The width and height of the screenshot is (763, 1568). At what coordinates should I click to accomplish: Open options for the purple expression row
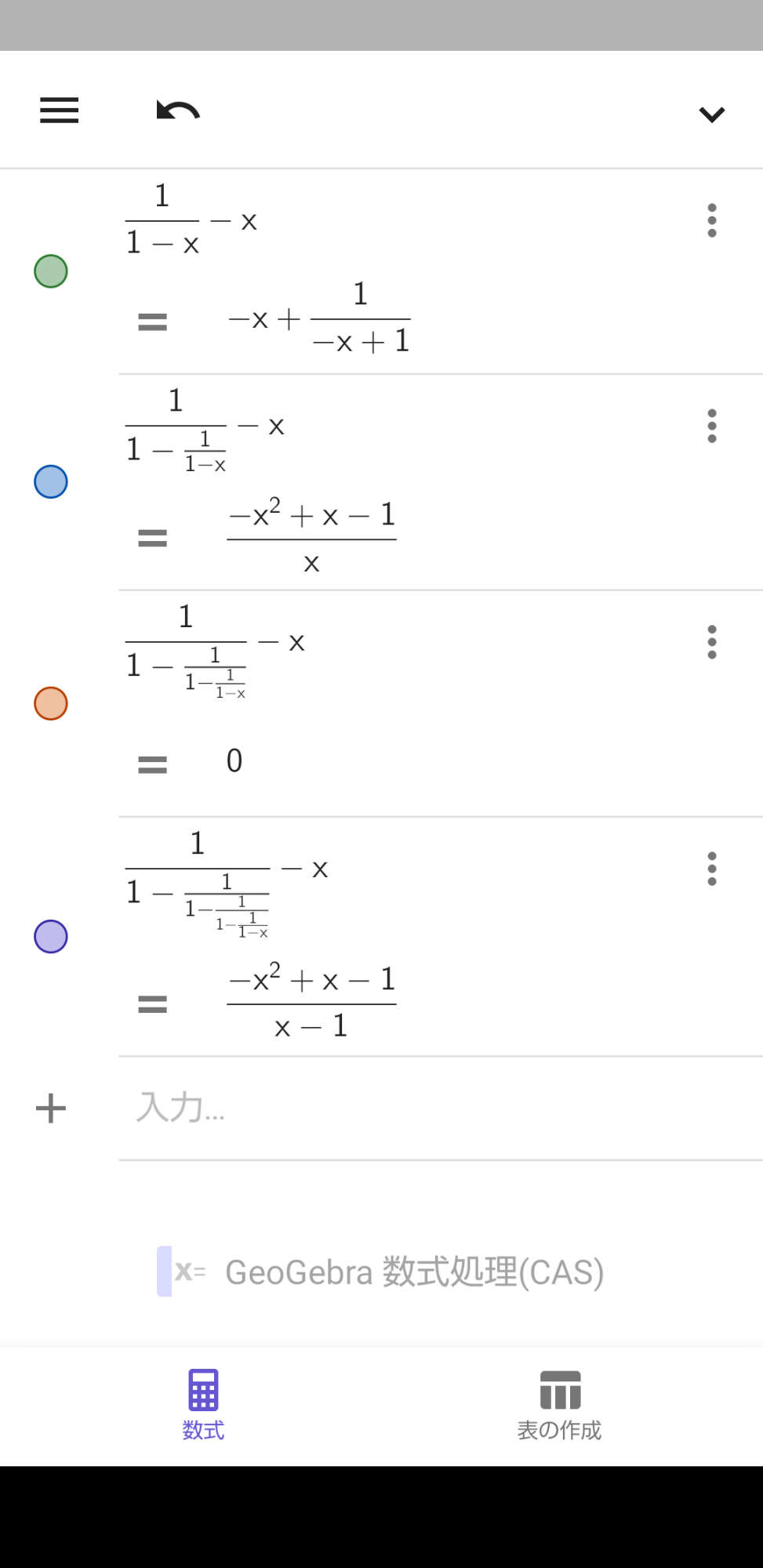[712, 869]
